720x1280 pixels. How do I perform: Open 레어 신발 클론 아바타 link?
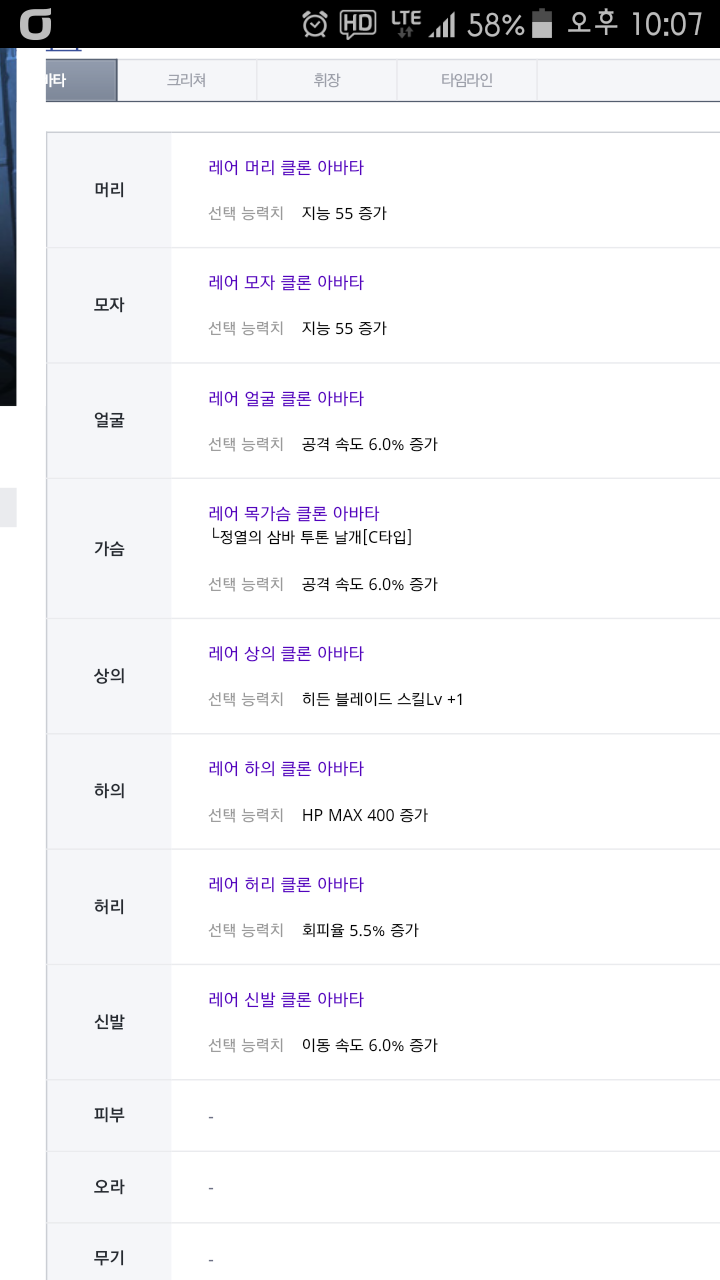(x=286, y=1000)
